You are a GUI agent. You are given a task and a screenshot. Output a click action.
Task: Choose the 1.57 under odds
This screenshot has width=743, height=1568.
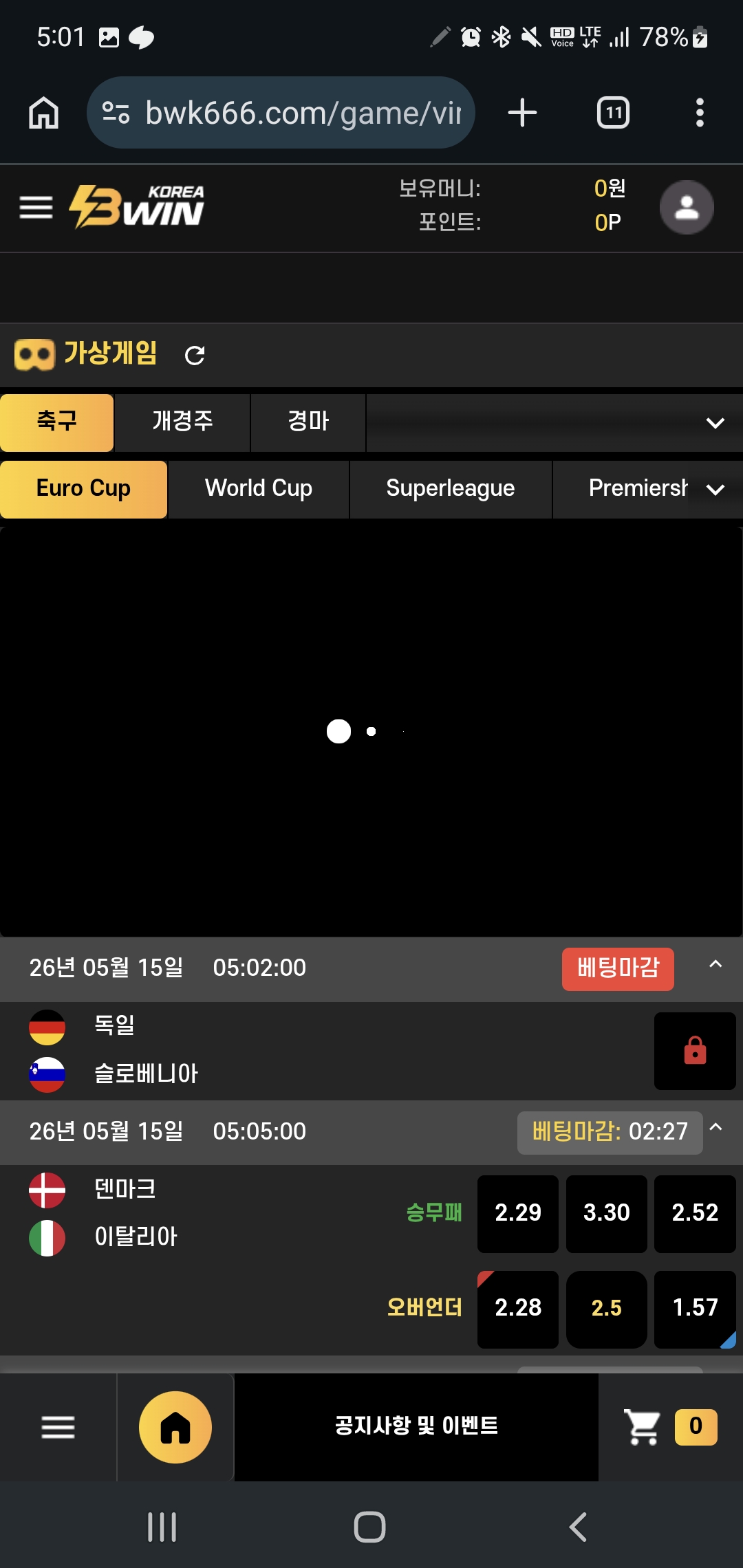(x=695, y=1309)
